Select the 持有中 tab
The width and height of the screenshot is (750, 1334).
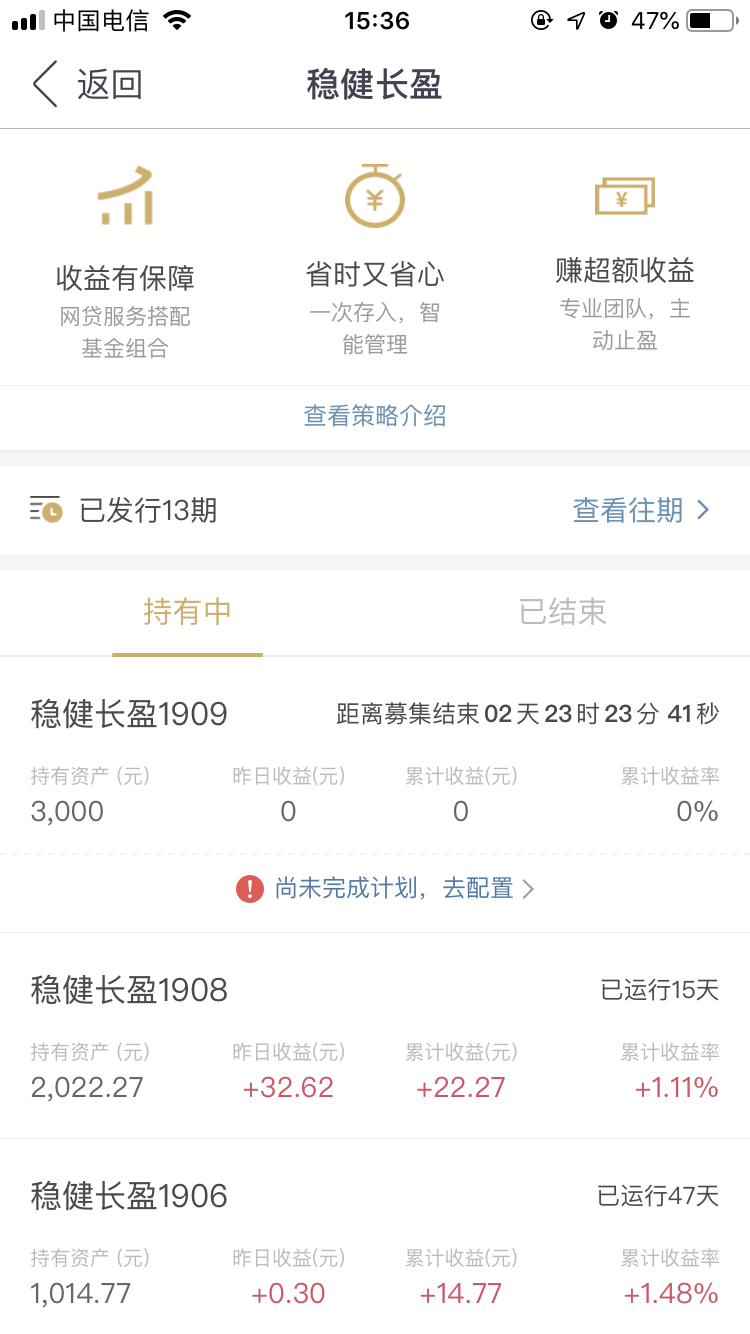[x=187, y=611]
